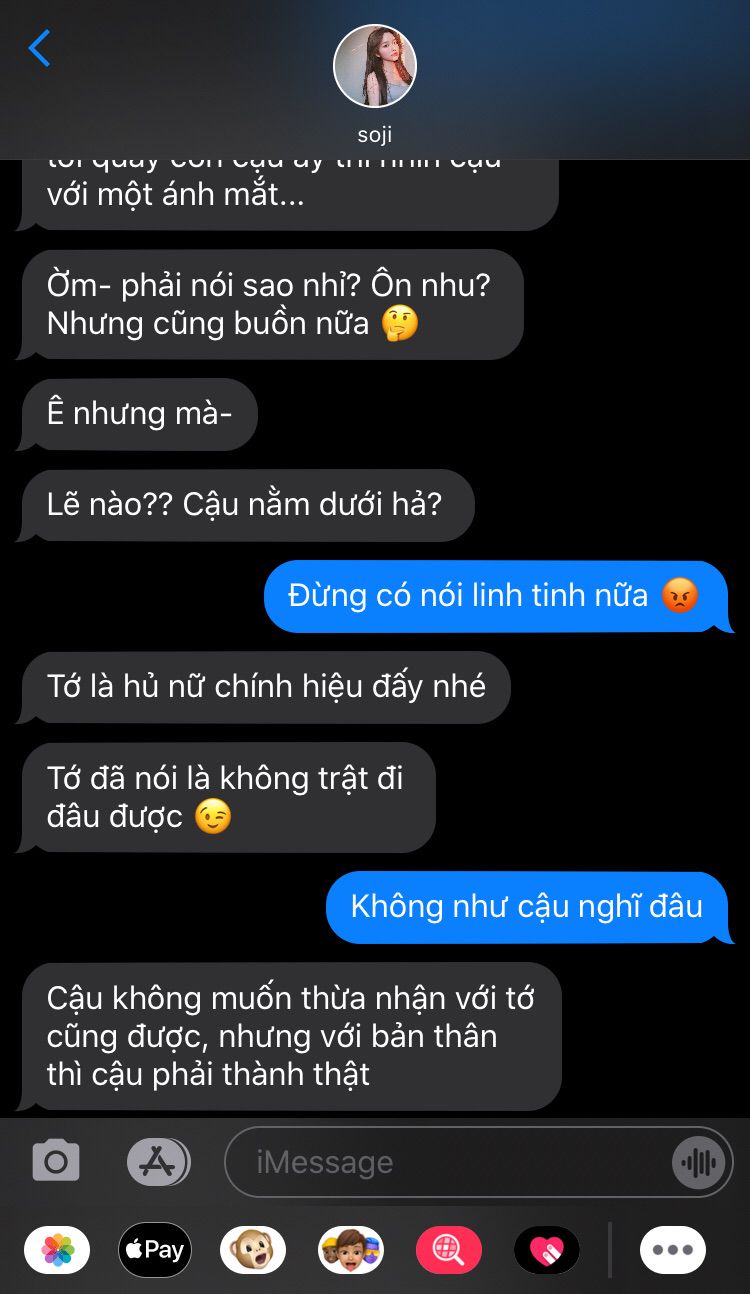Go back to the messages list

(x=39, y=48)
